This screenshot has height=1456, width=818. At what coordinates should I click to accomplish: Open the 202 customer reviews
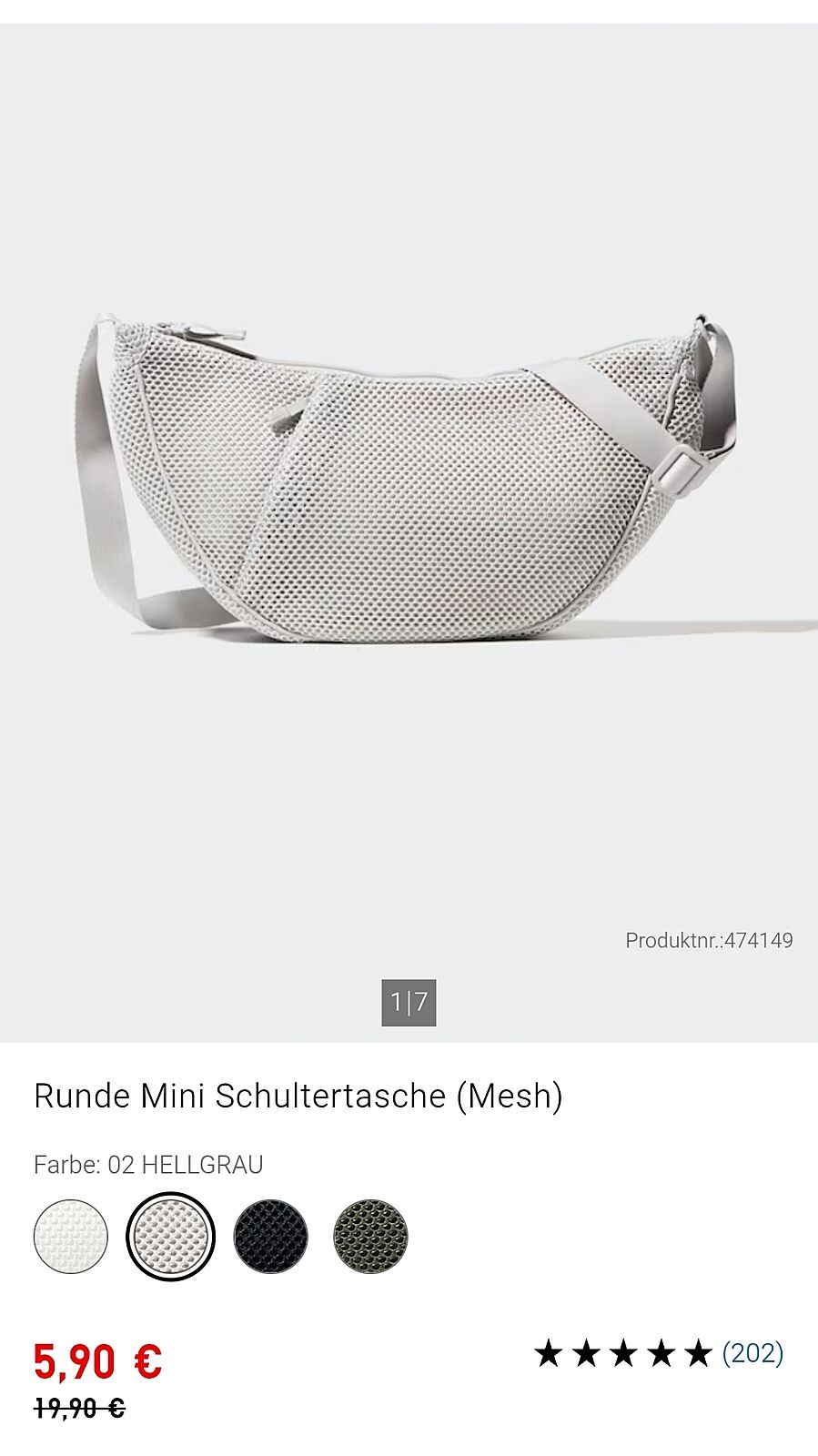coord(752,1353)
